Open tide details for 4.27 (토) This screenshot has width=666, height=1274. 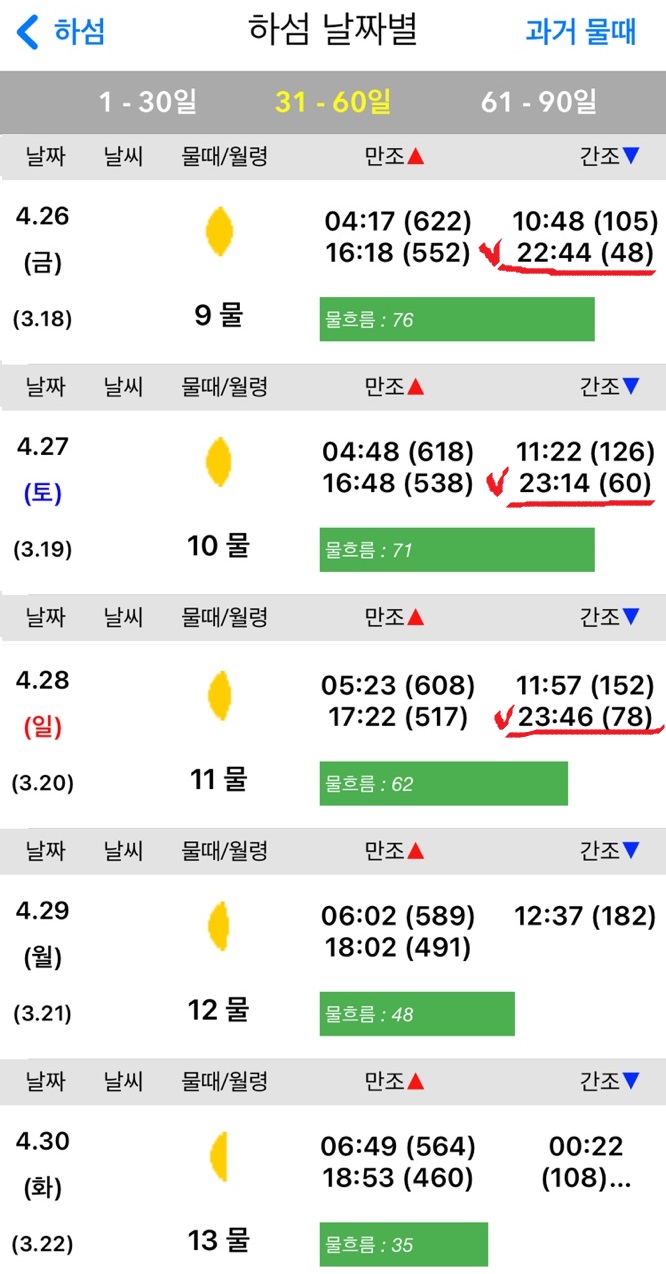[x=333, y=502]
